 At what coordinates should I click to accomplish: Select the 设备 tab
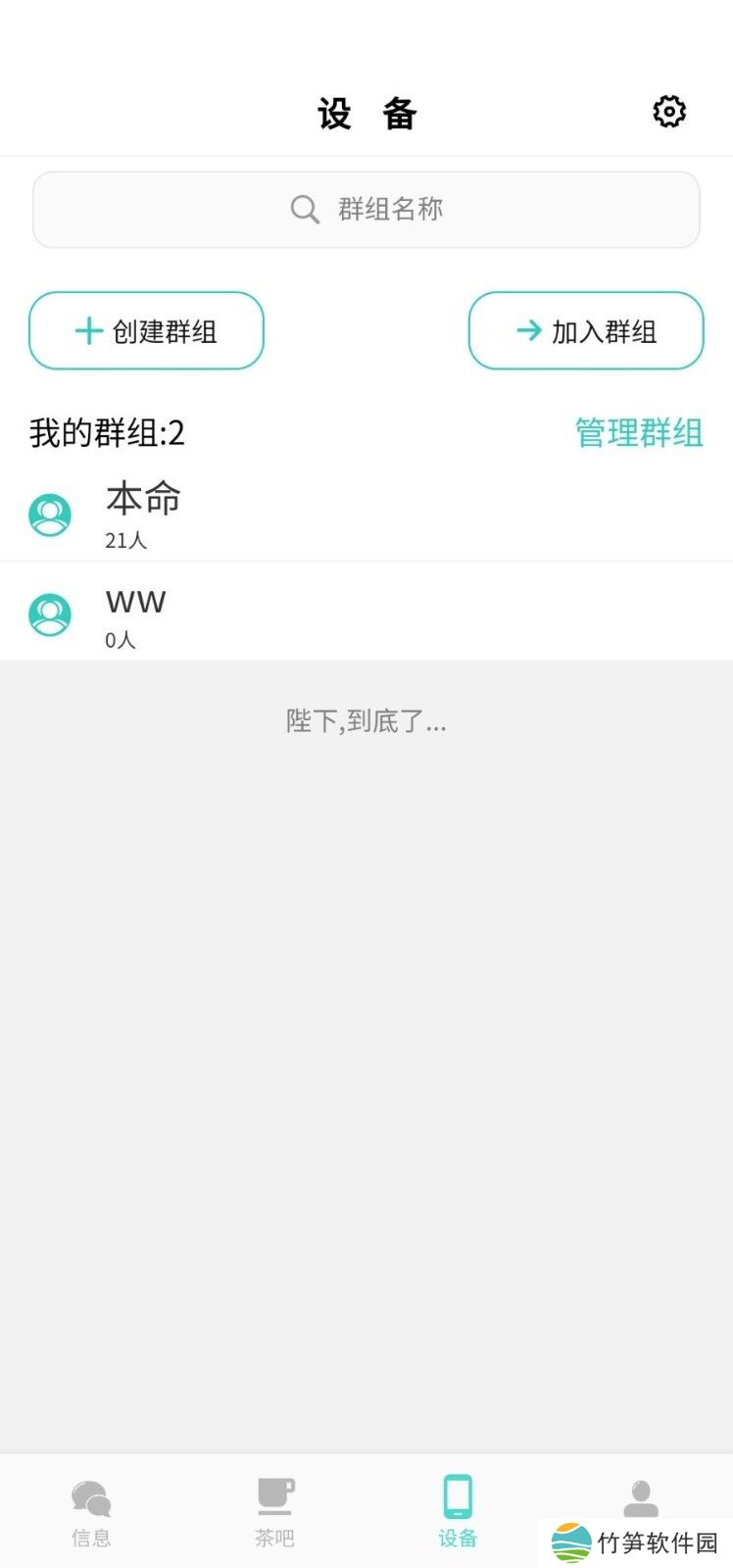click(458, 1511)
